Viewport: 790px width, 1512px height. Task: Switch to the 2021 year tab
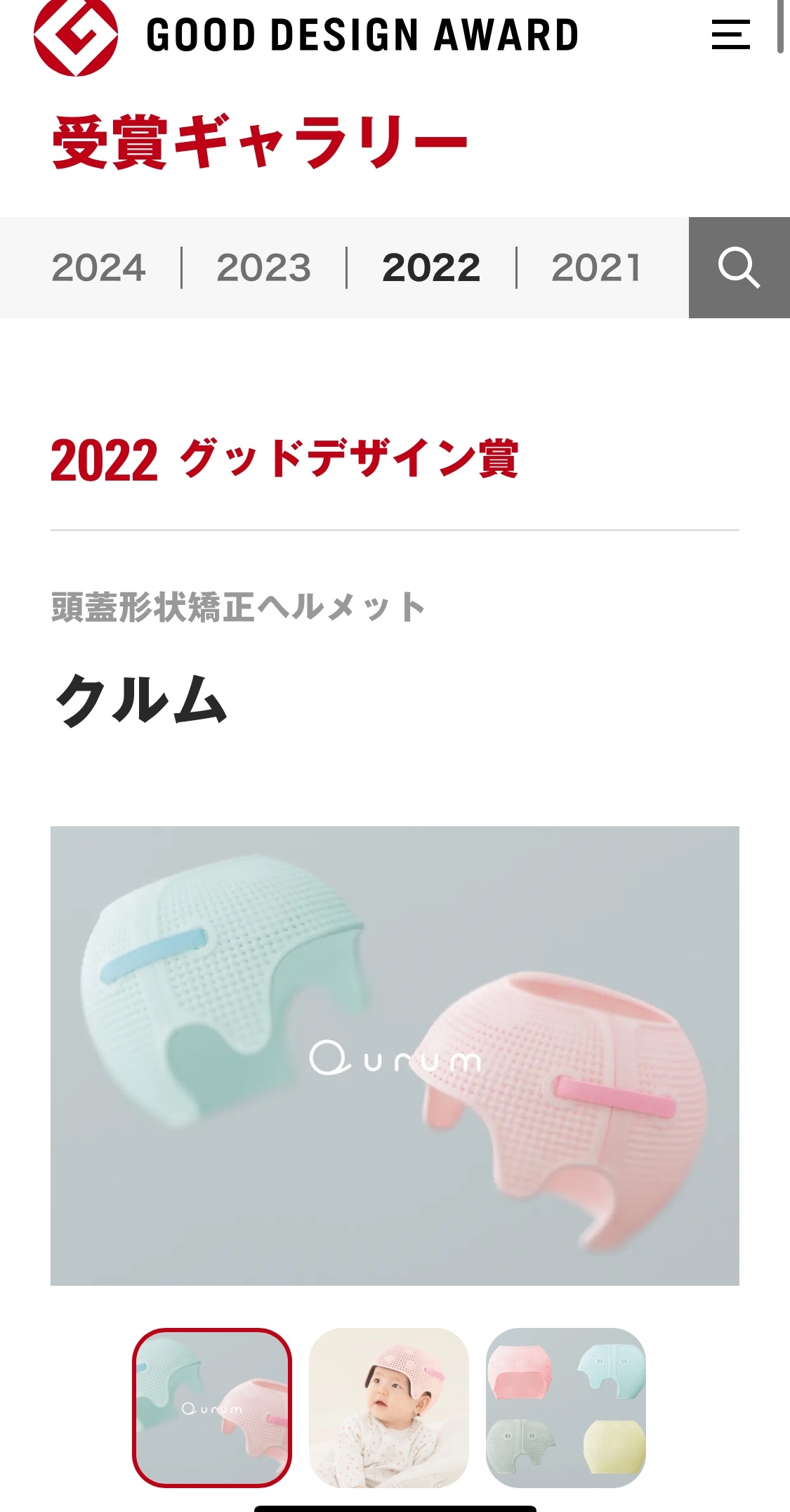[x=596, y=268]
